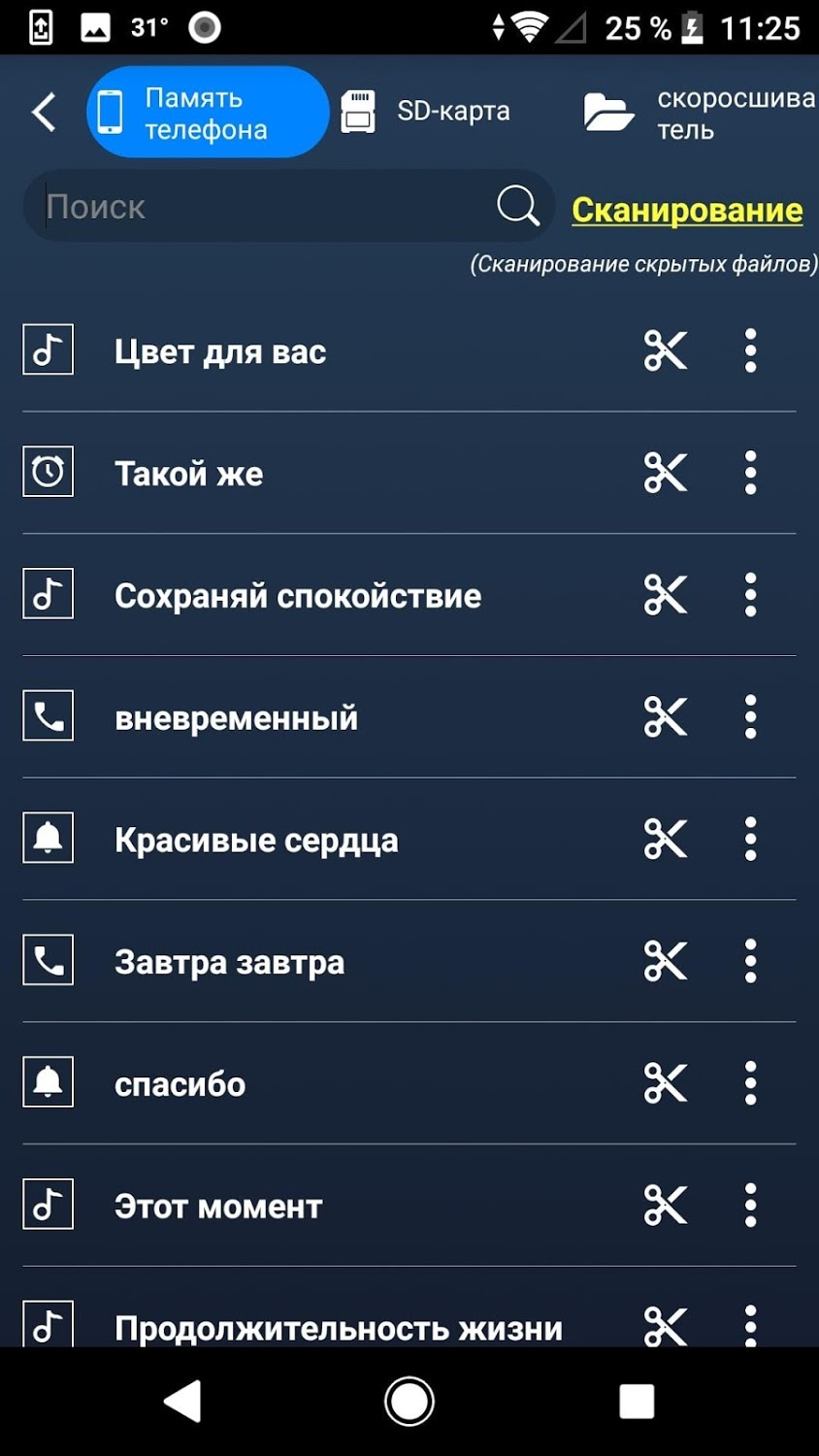819x1456 pixels.
Task: Select the Память телефона tab
Action: click(x=207, y=113)
